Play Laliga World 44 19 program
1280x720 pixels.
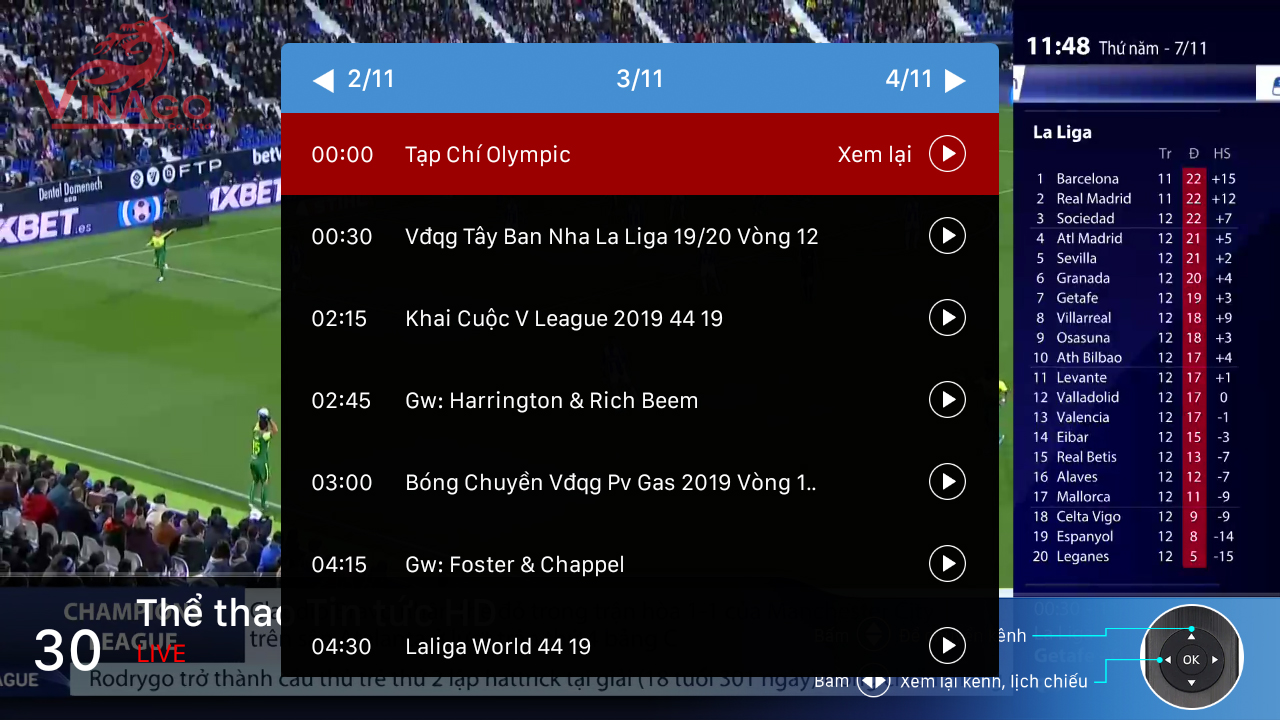click(947, 646)
